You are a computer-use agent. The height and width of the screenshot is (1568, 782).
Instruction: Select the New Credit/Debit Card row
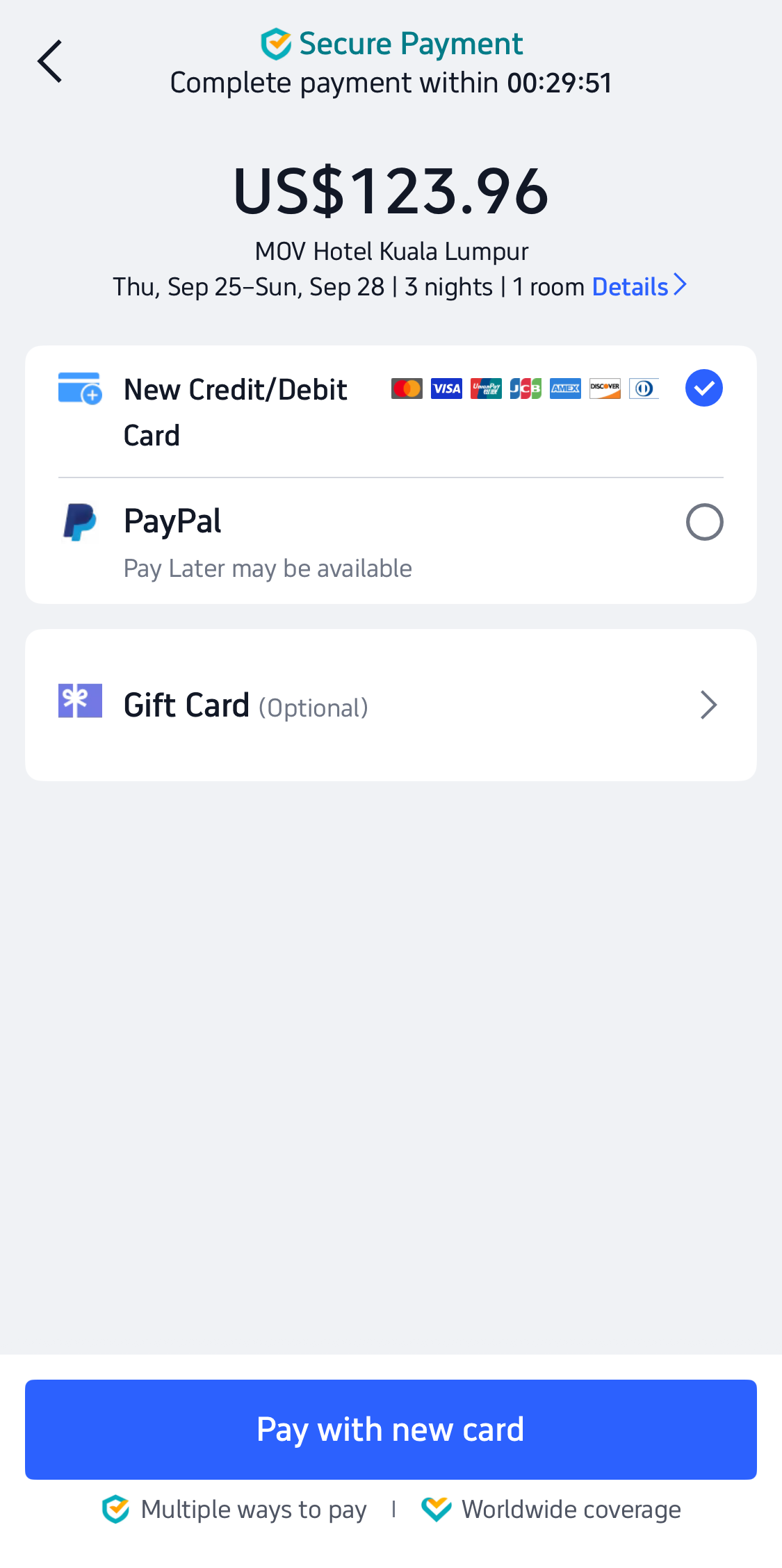[236, 411]
